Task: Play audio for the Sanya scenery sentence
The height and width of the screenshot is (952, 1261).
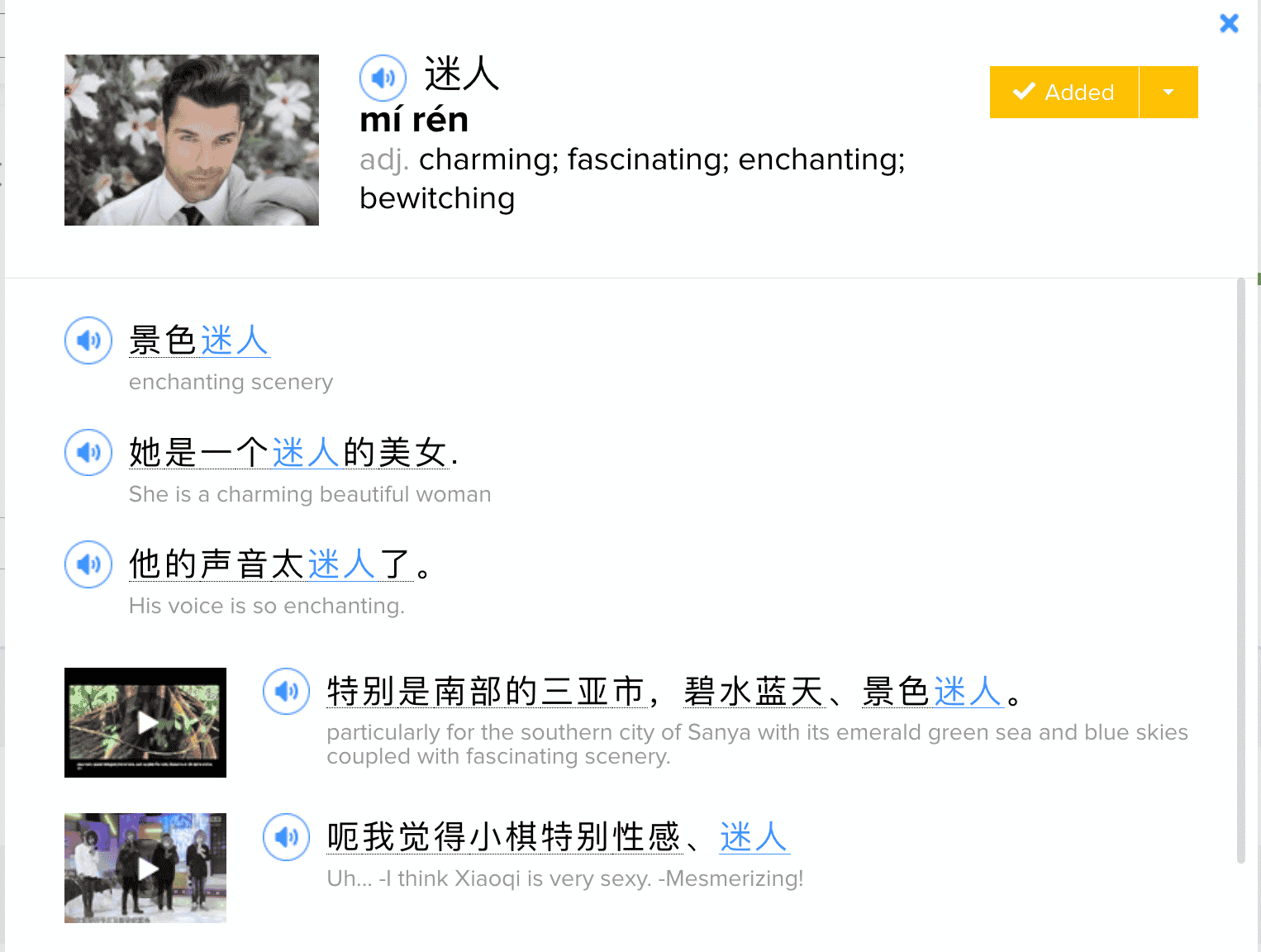Action: pos(286,691)
